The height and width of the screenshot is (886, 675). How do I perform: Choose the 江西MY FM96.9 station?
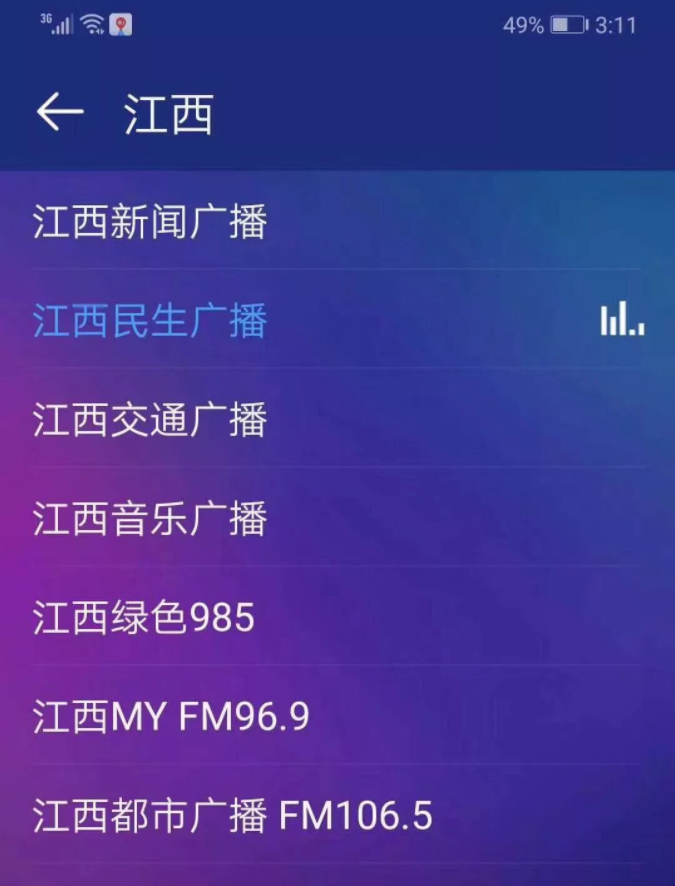point(172,716)
